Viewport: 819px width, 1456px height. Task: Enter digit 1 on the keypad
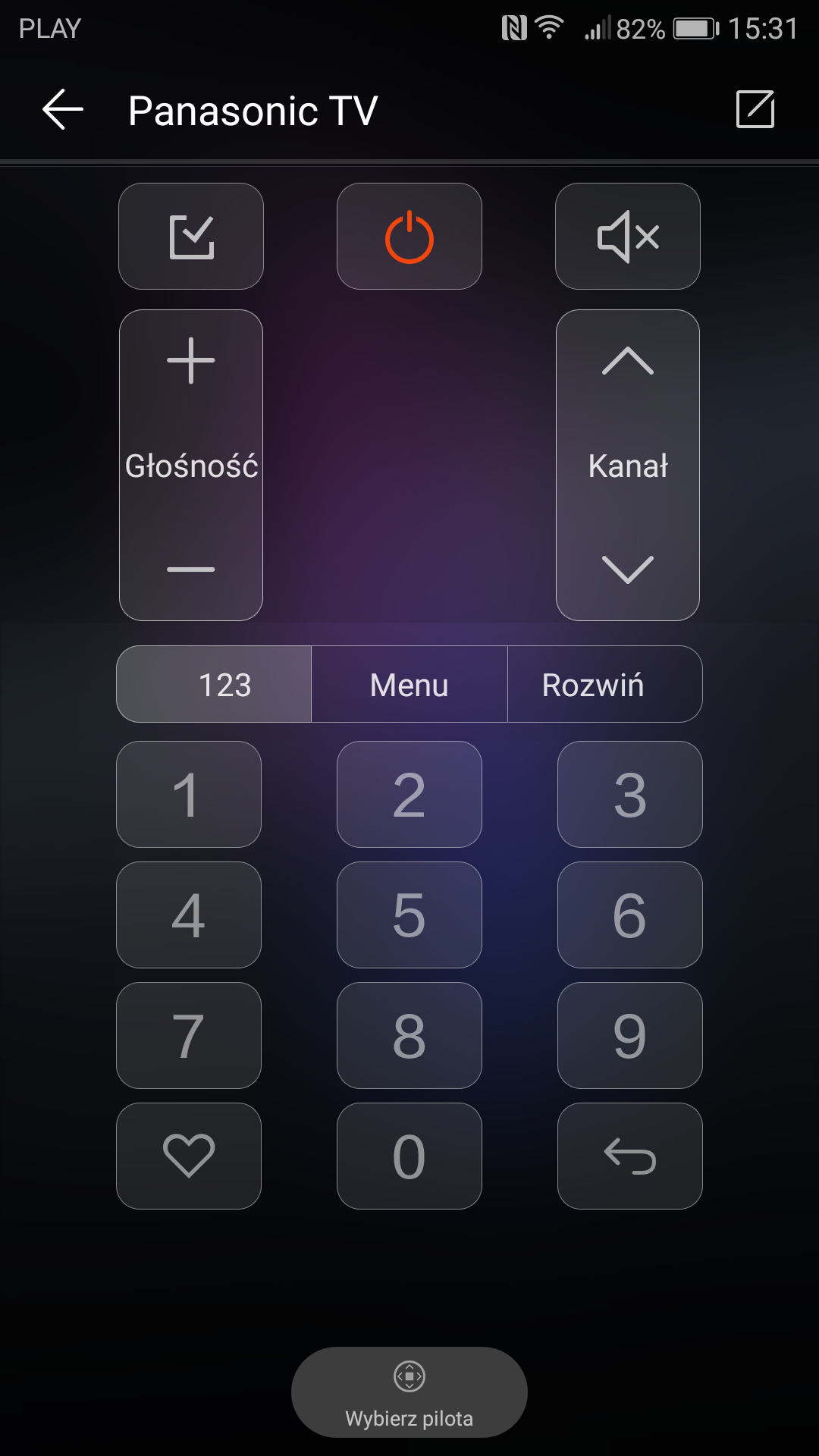(189, 795)
